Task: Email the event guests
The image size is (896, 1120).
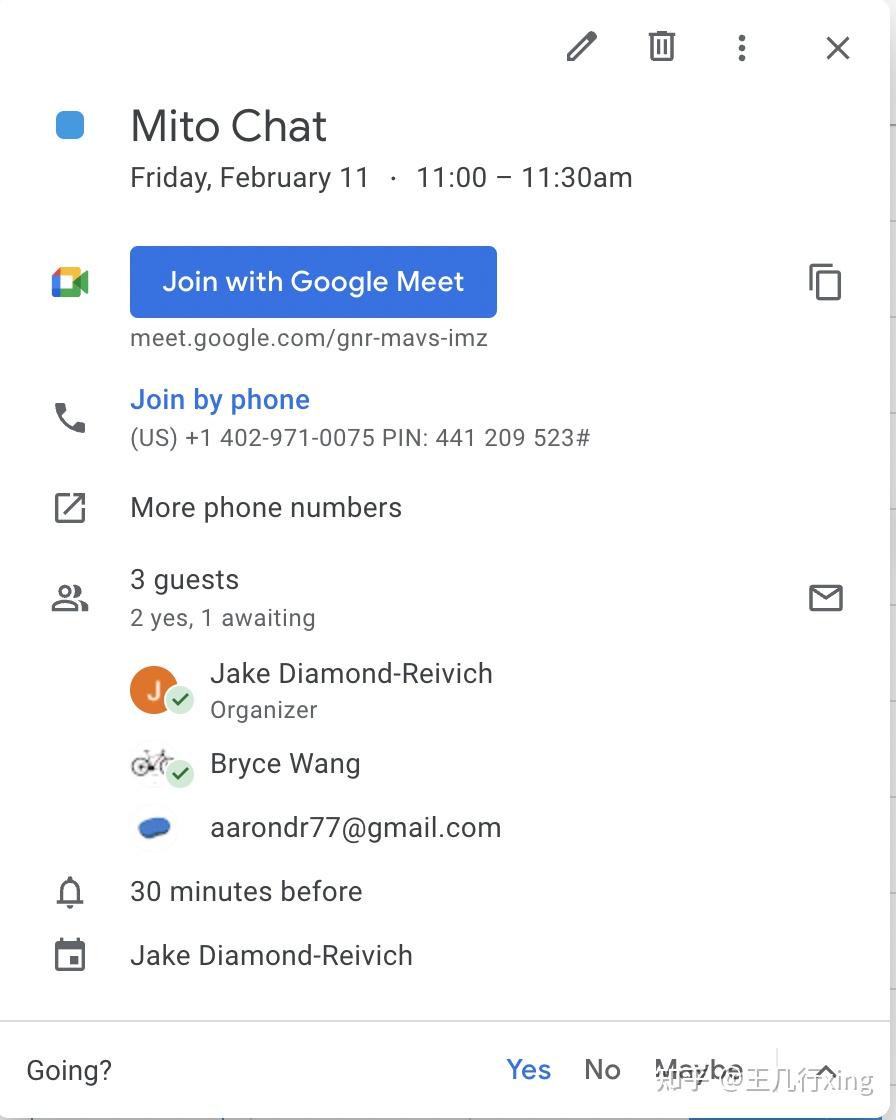Action: [825, 598]
